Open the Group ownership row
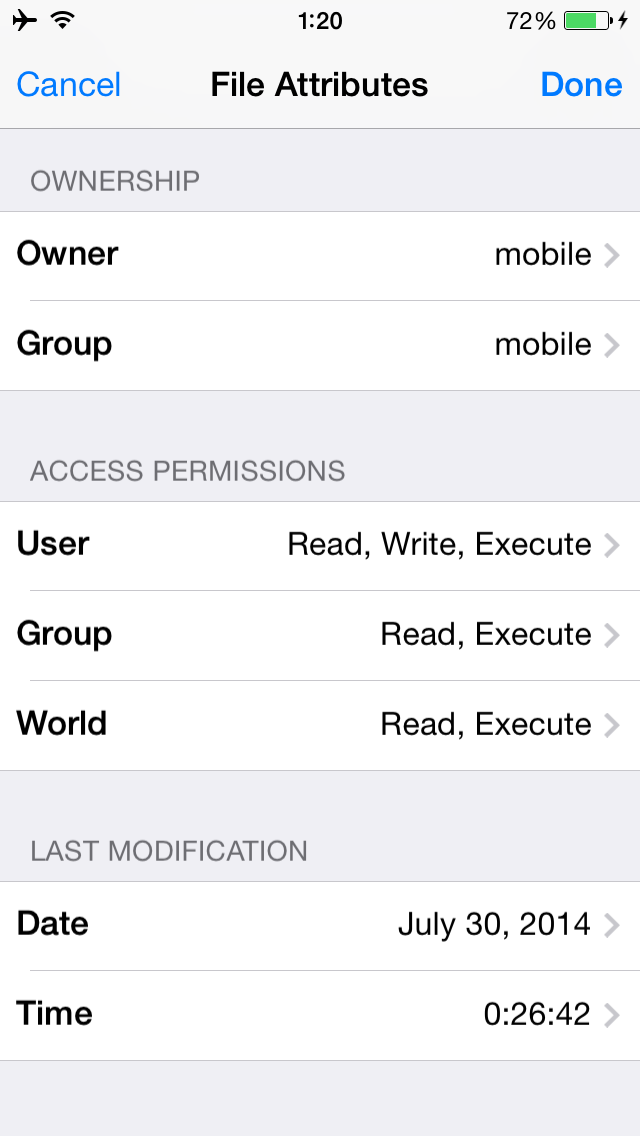This screenshot has width=640, height=1136. pos(320,346)
